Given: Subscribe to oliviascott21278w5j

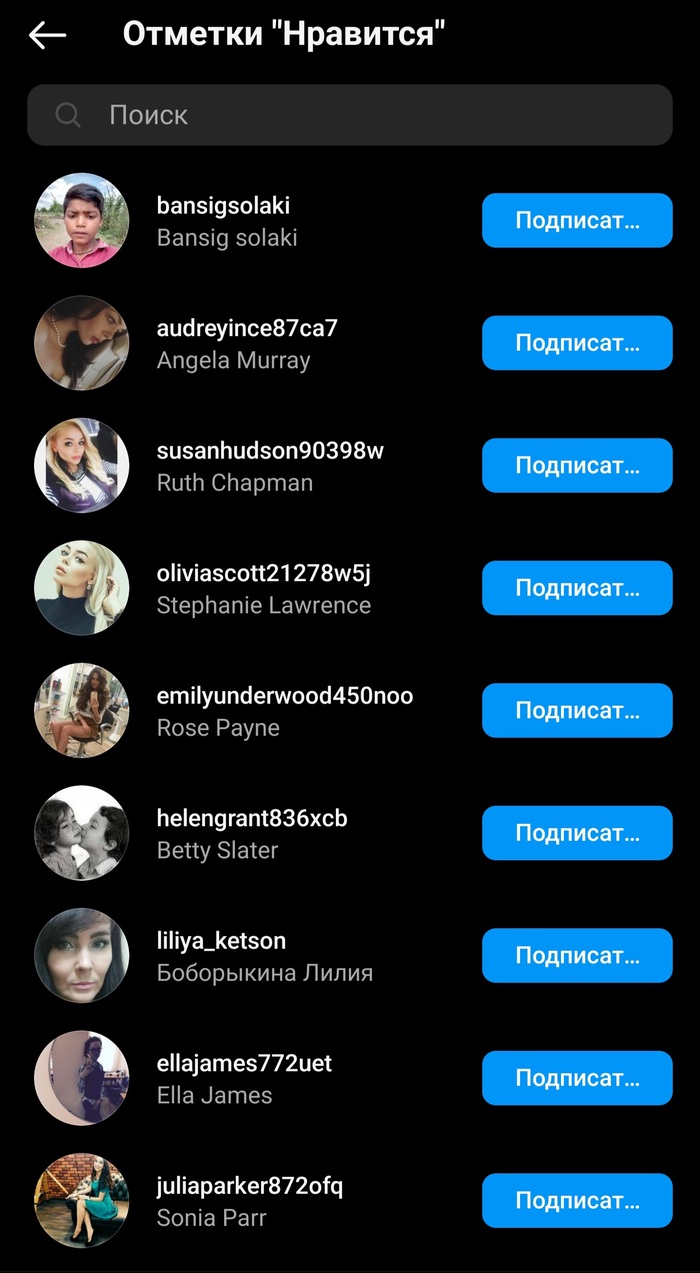Looking at the screenshot, I should (577, 588).
